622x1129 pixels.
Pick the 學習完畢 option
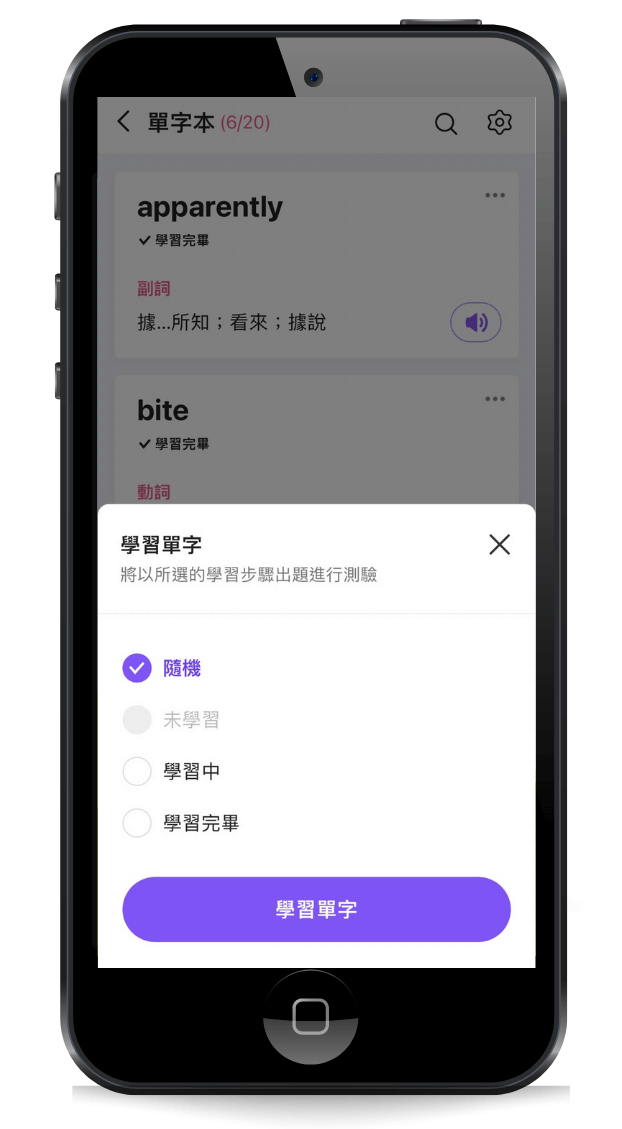coord(137,824)
